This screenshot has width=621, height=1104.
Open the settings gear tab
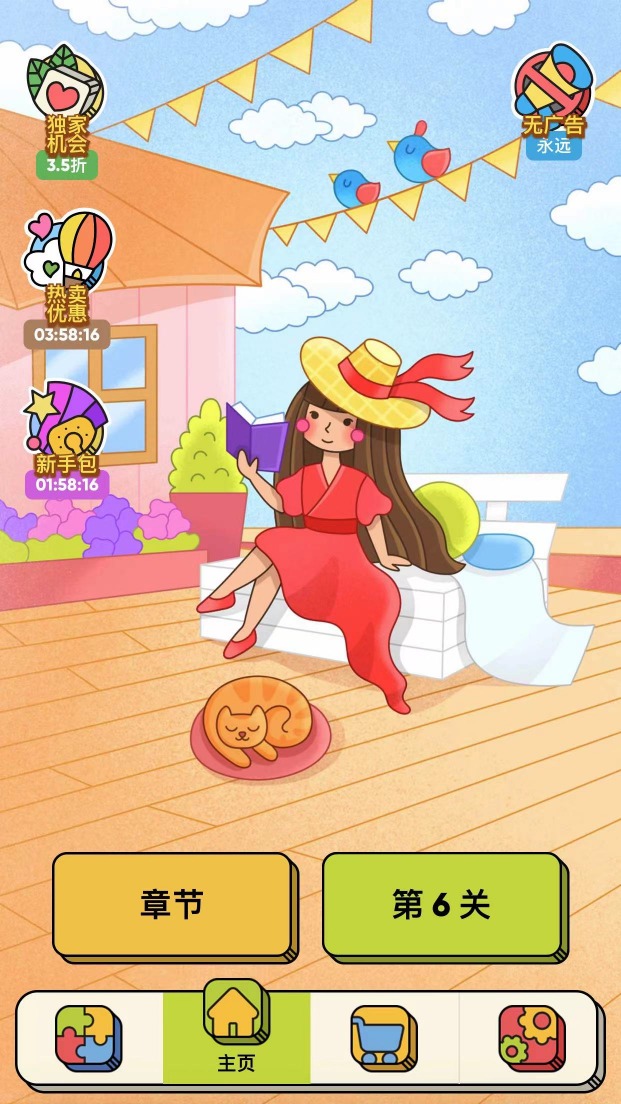click(x=532, y=1038)
